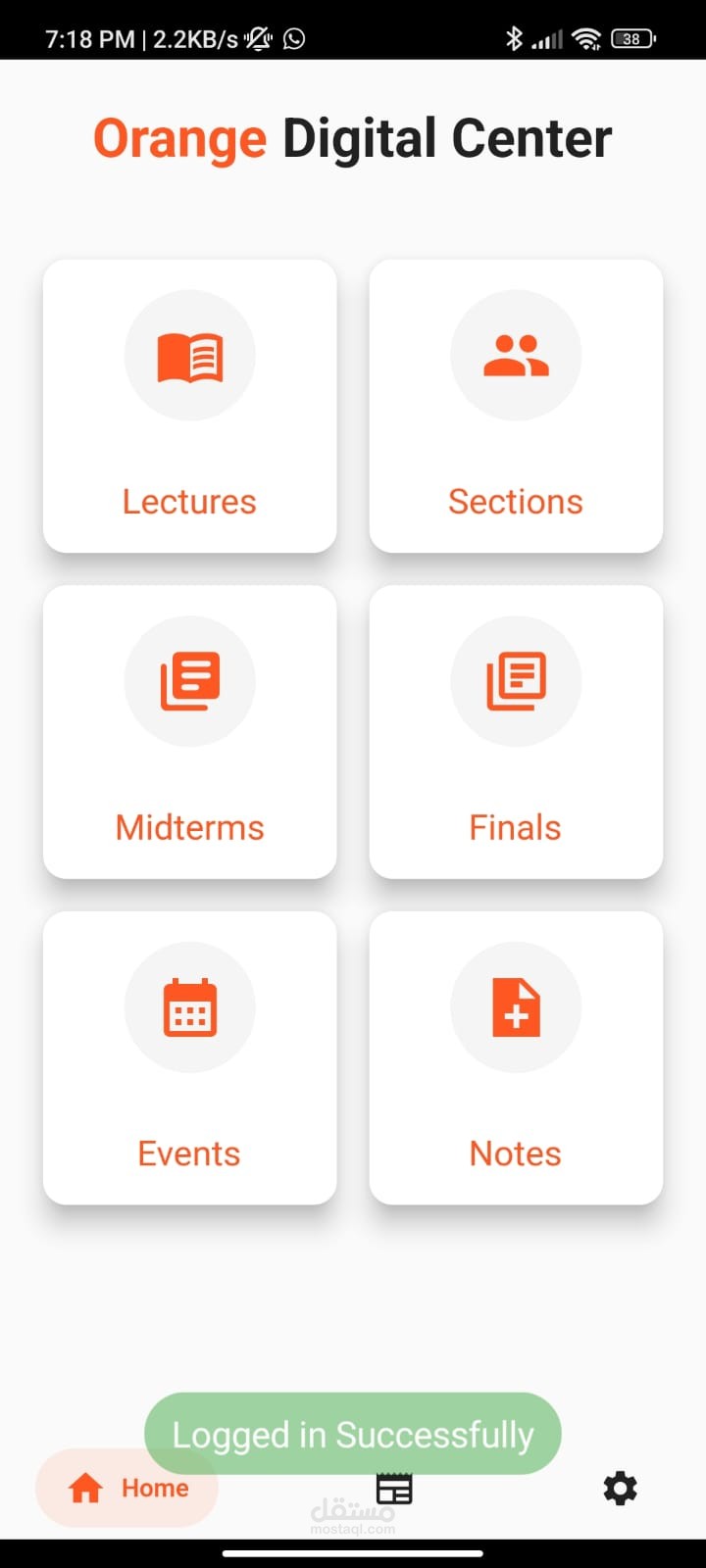Open the Lectures card
Viewport: 706px width, 1568px height.
tap(189, 406)
